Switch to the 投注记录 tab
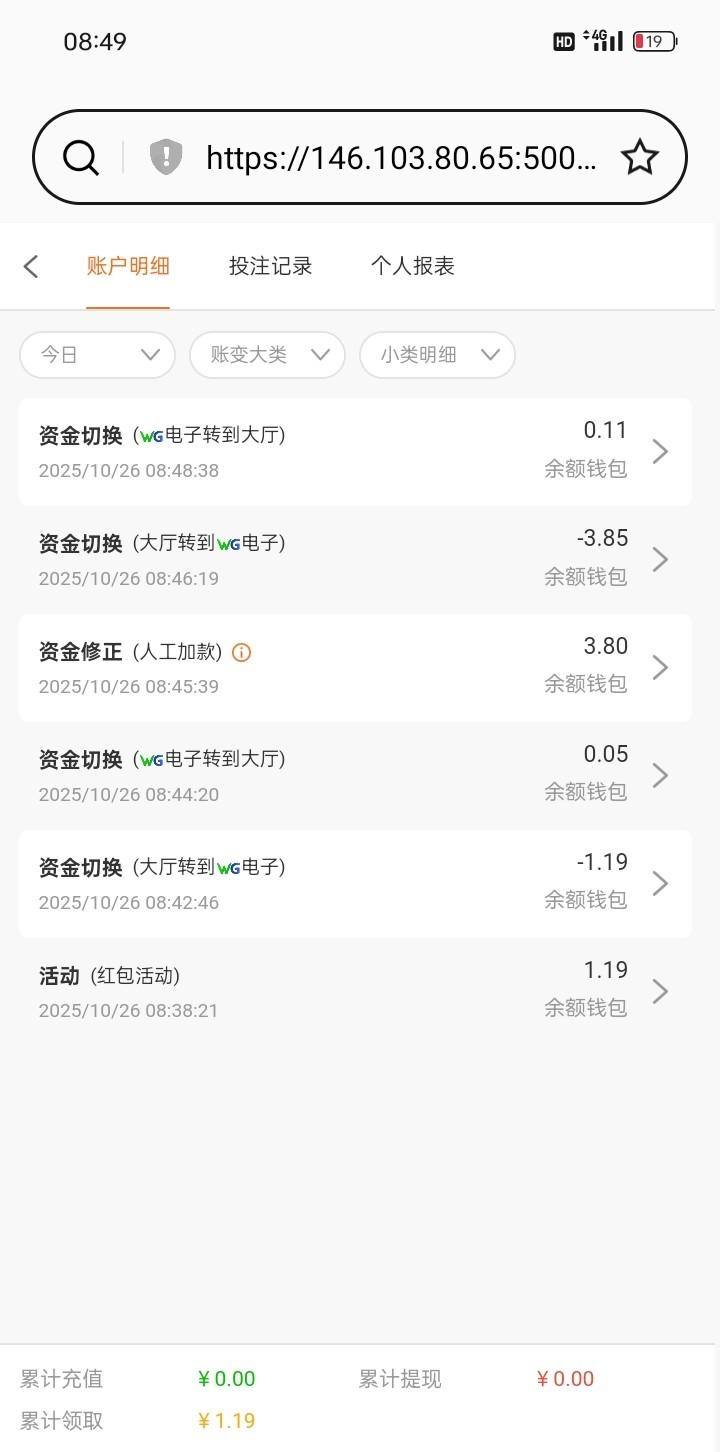720x1452 pixels. [x=270, y=266]
